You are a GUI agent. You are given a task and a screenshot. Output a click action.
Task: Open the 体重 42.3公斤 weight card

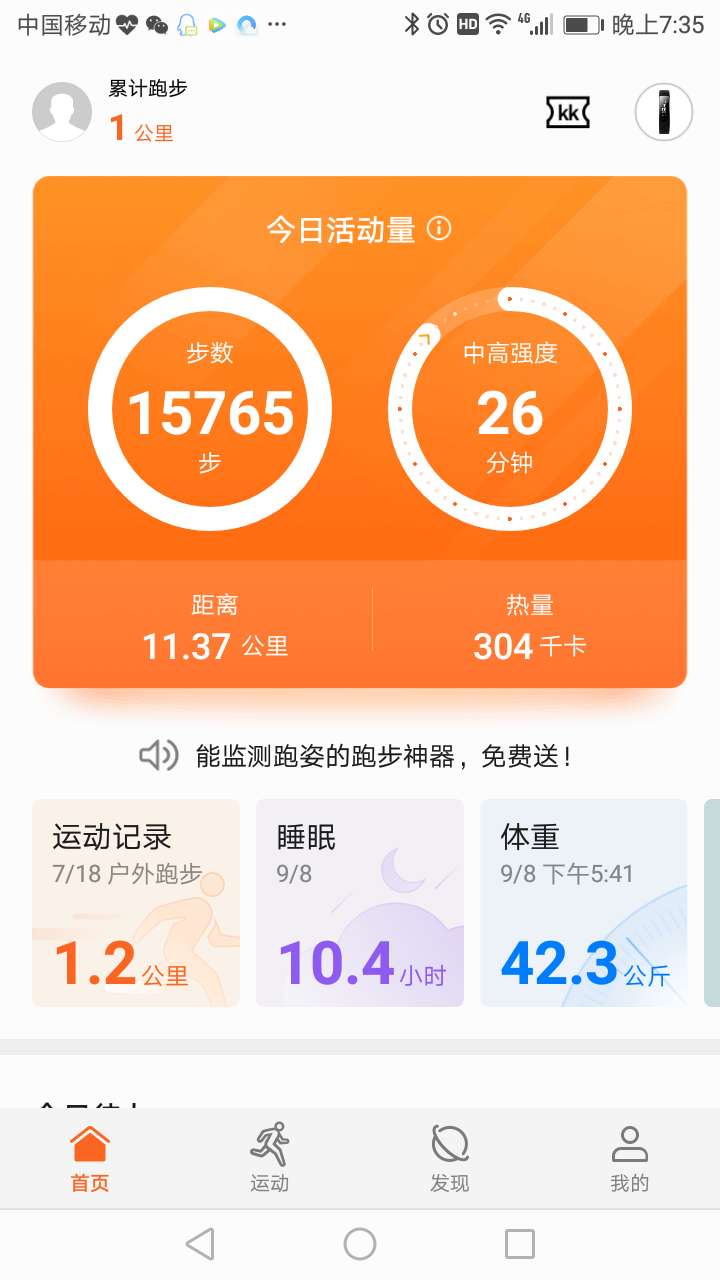(x=584, y=903)
